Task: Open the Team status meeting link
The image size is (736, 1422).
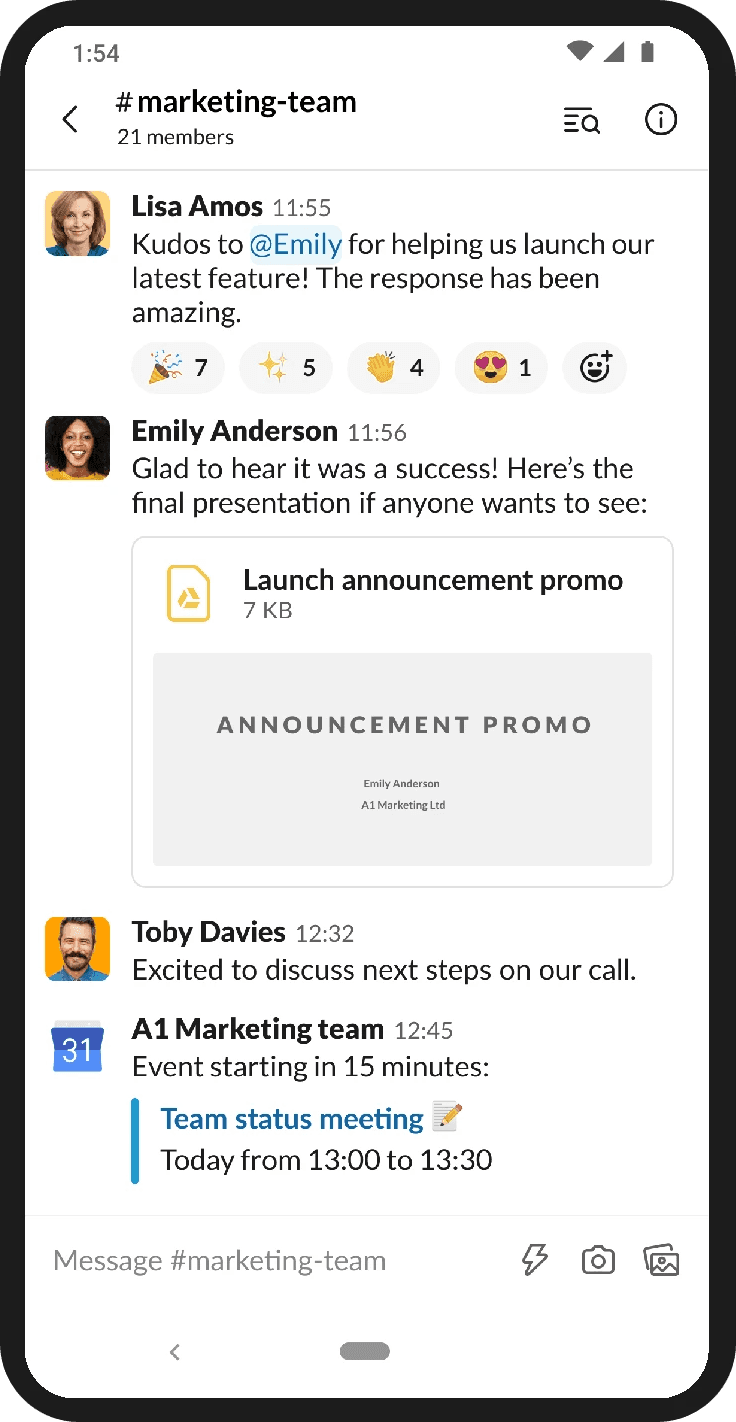Action: (x=292, y=1118)
